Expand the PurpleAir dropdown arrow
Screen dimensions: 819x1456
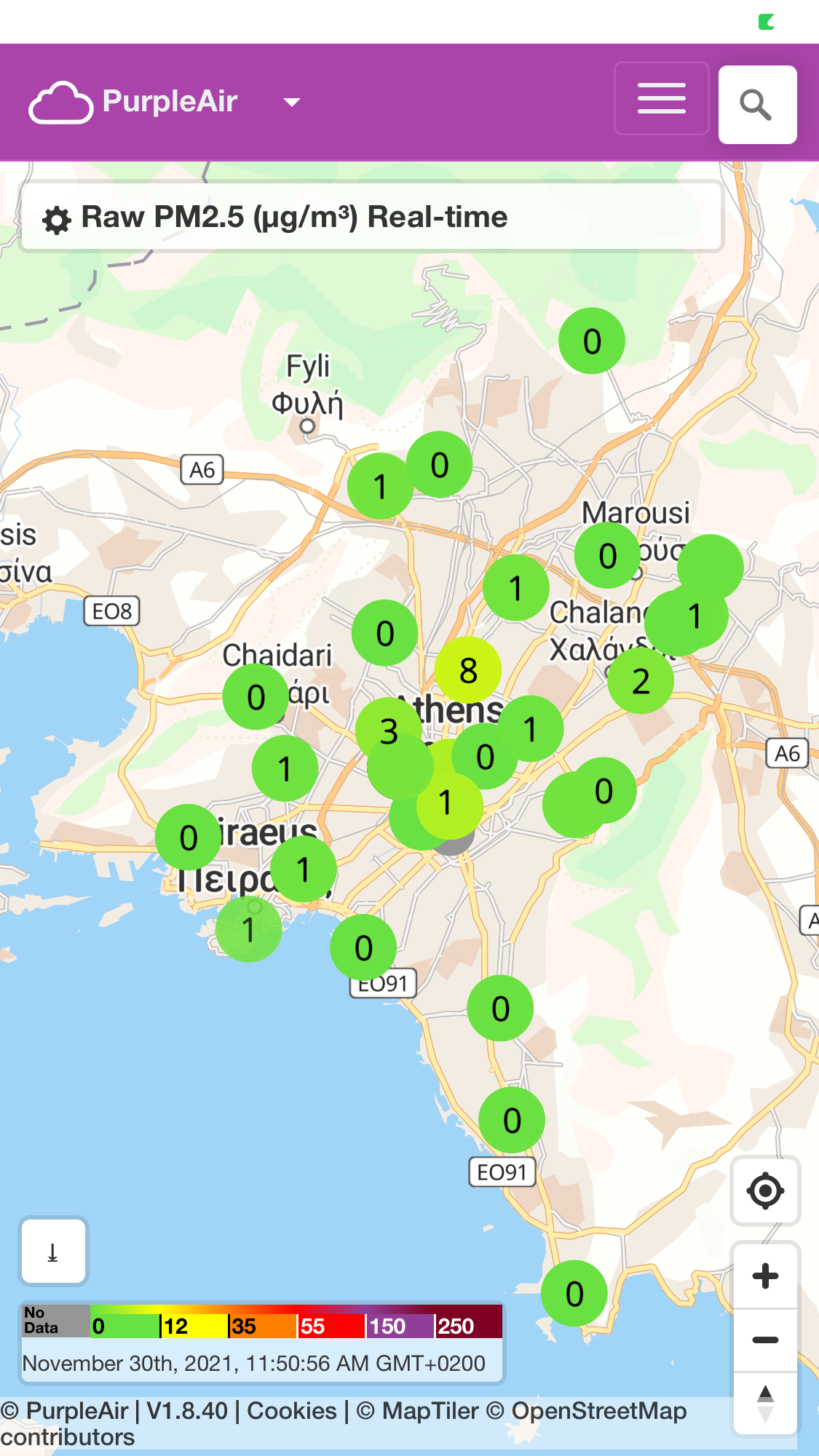(x=292, y=103)
